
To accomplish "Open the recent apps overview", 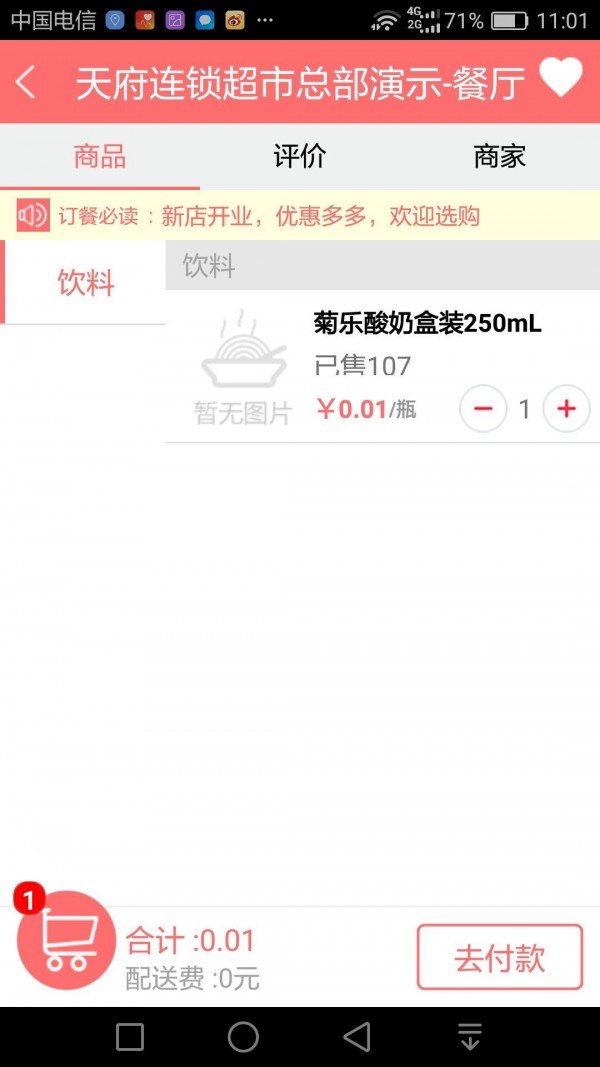I will (x=130, y=1037).
